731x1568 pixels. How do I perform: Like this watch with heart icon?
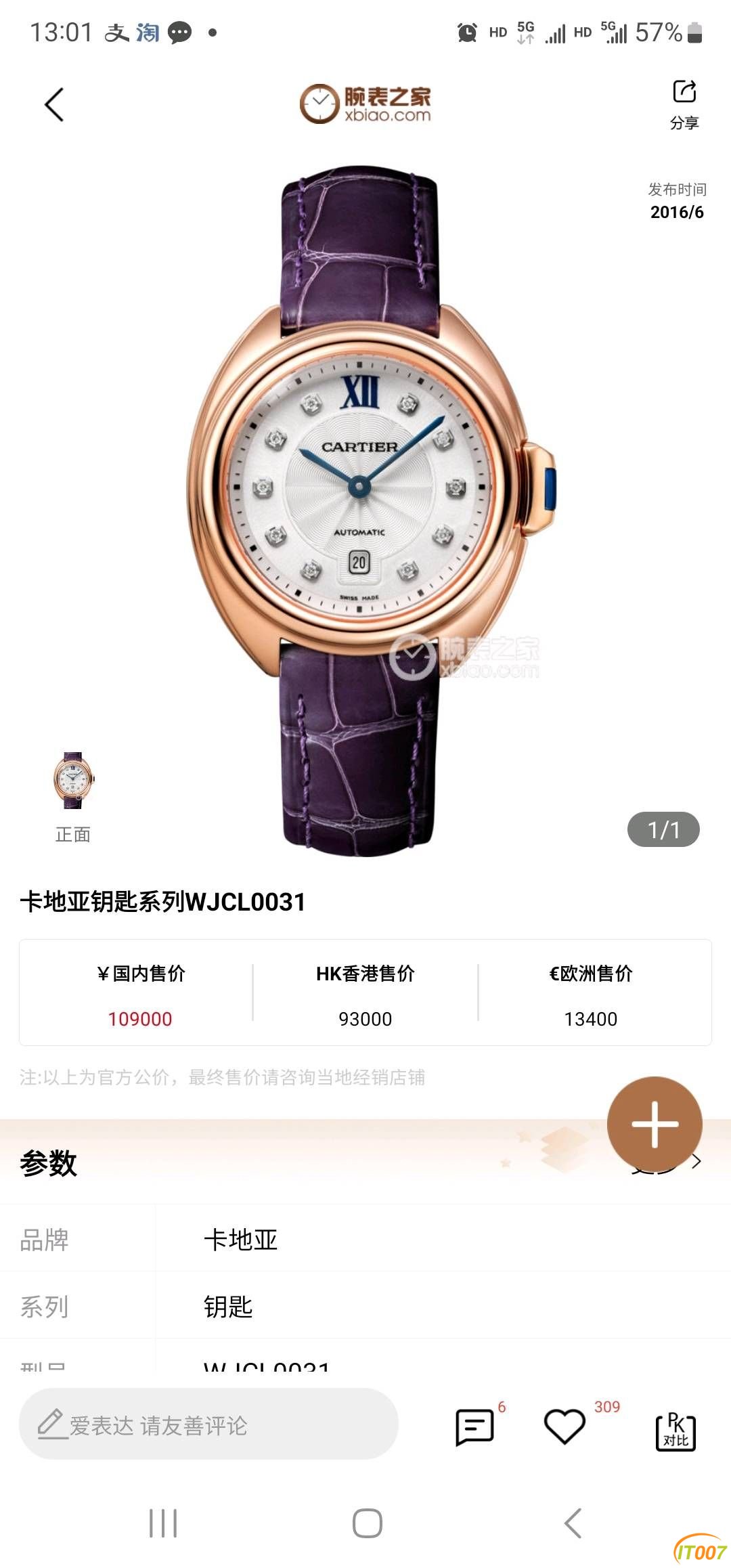click(x=564, y=1427)
